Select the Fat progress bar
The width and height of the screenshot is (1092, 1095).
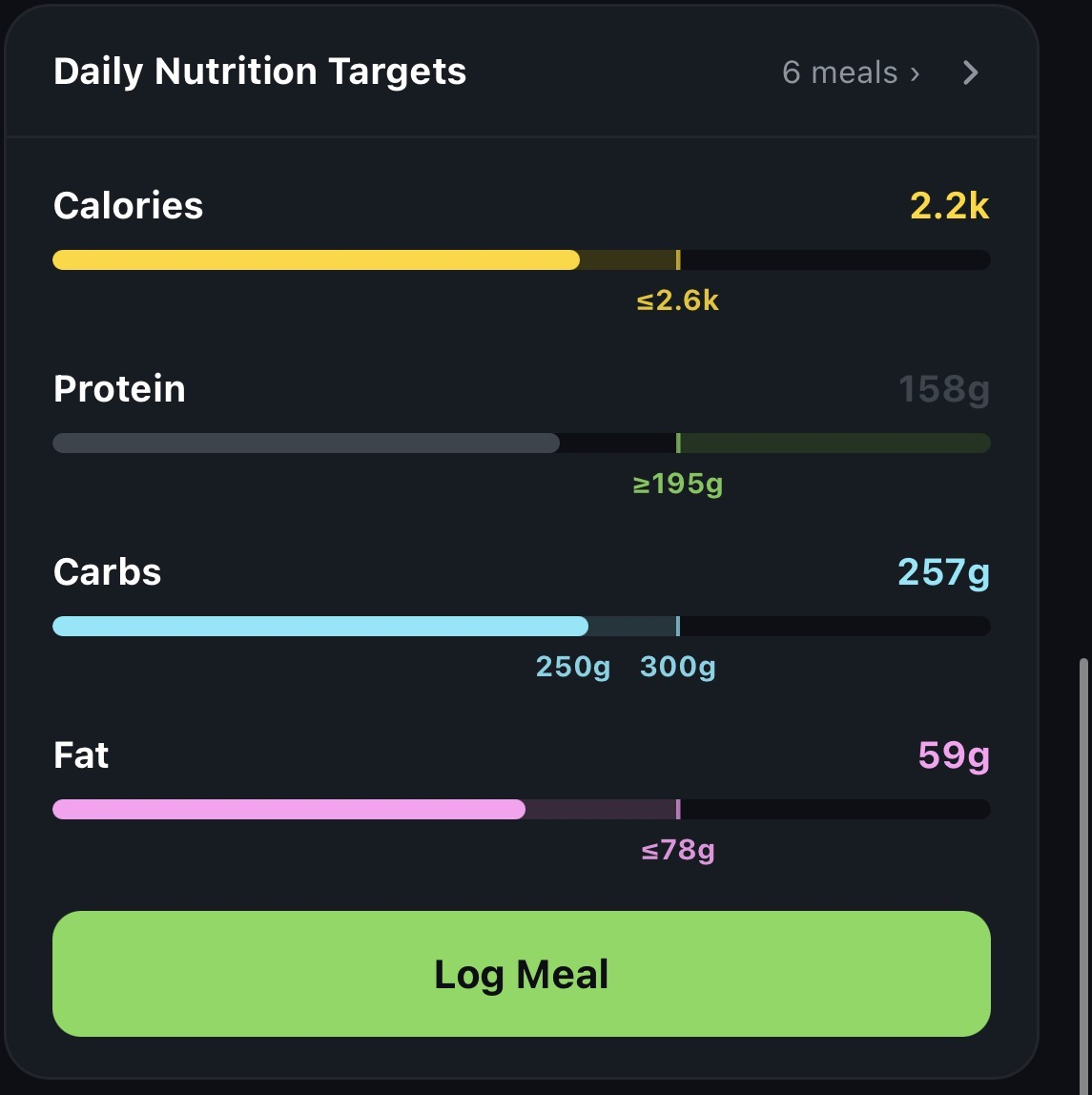point(522,809)
